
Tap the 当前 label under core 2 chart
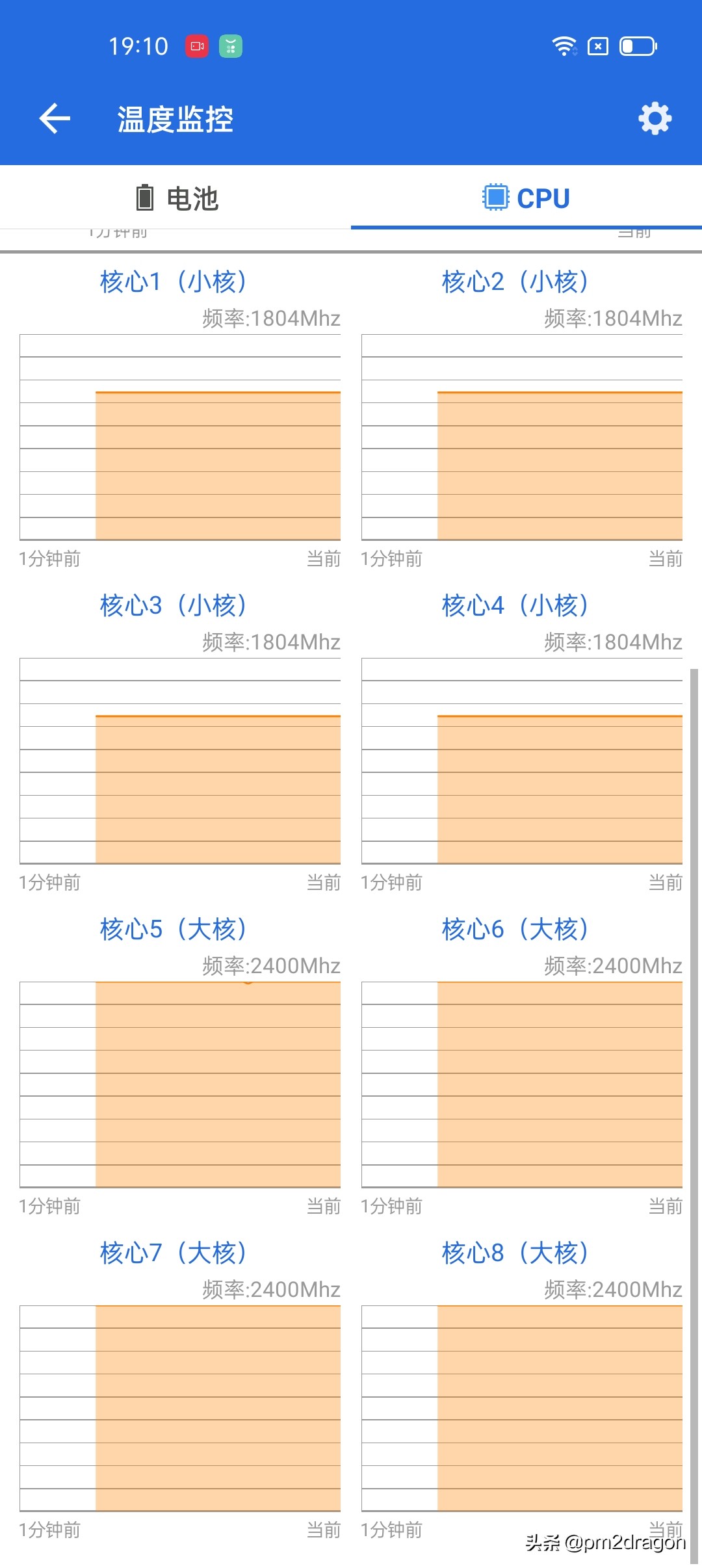click(666, 558)
